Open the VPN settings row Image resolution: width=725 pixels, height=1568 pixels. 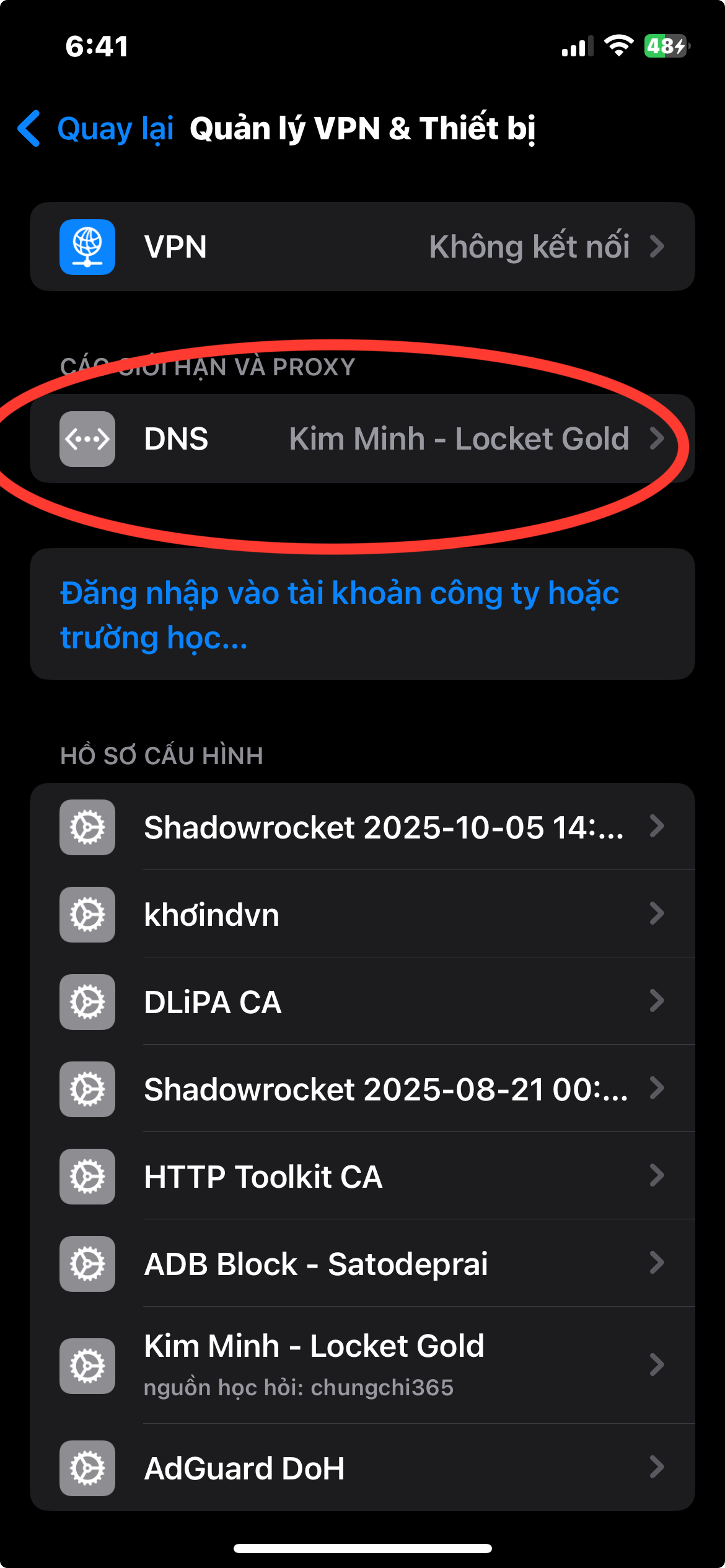pyautogui.click(x=362, y=246)
